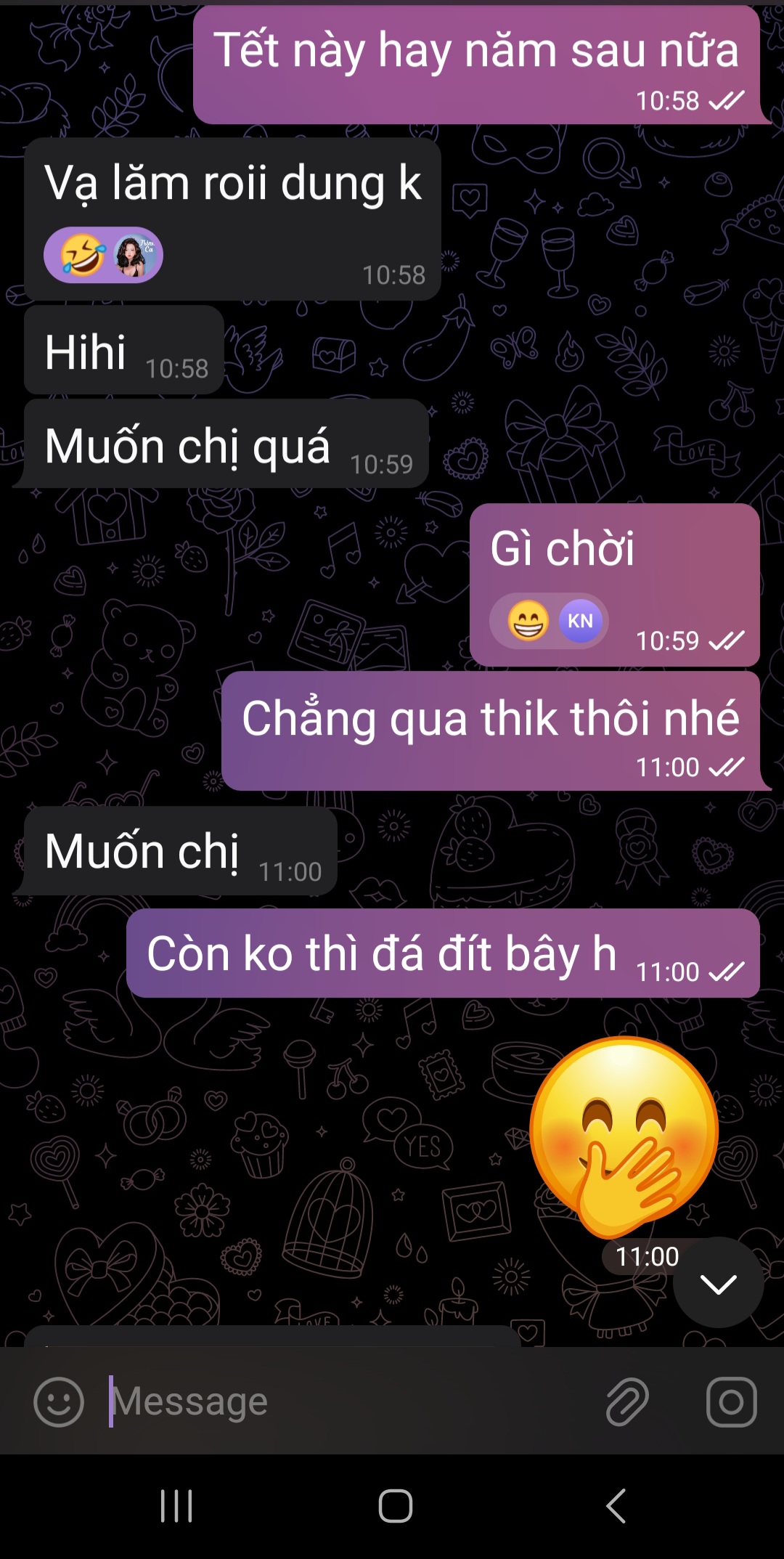Tap laughing reaction on "Vạ lăm roii dung k"
The image size is (784, 1559).
[102, 256]
